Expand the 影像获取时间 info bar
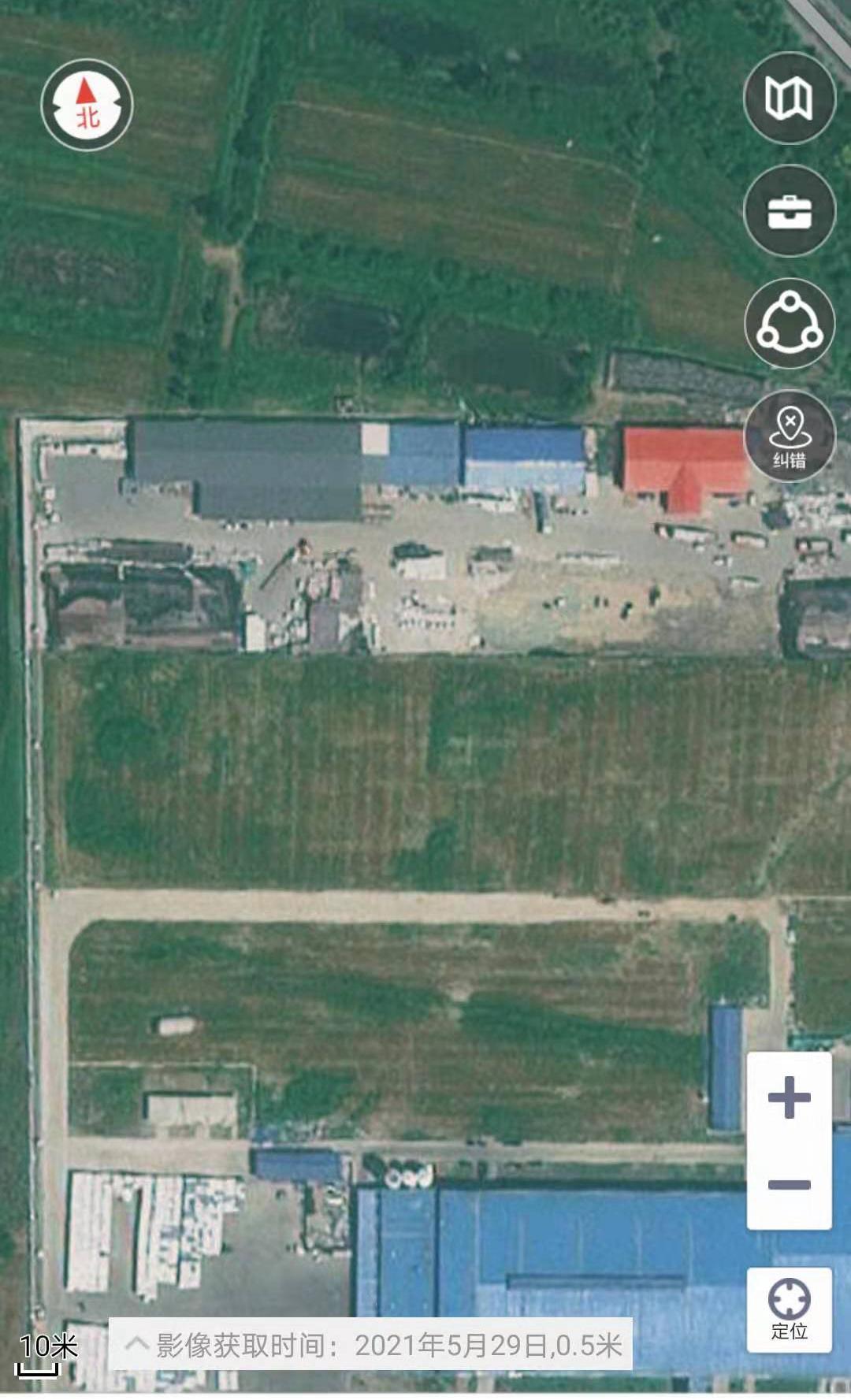 137,1343
